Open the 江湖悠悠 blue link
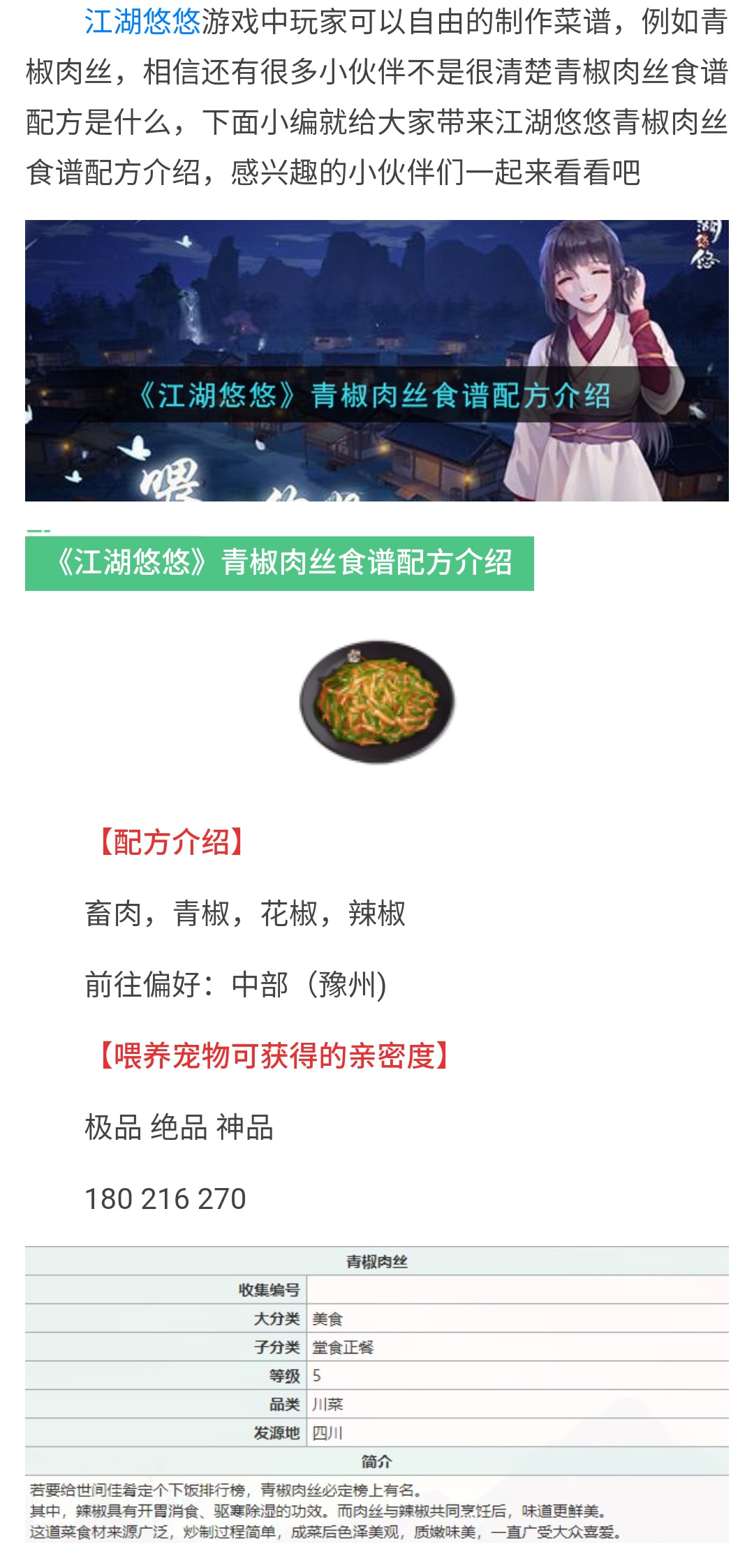The width and height of the screenshot is (754, 1568). click(142, 22)
